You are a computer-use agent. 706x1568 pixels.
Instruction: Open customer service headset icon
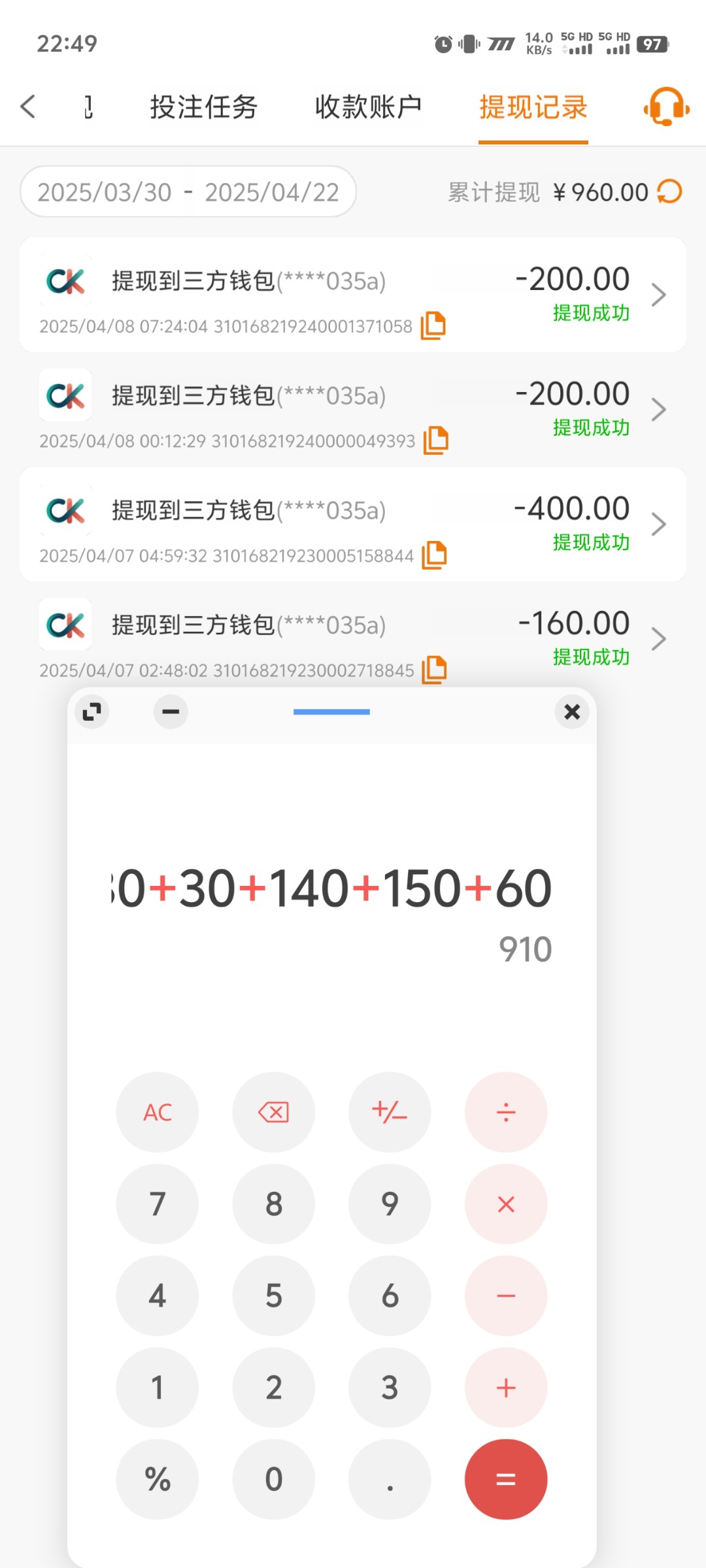coord(665,106)
